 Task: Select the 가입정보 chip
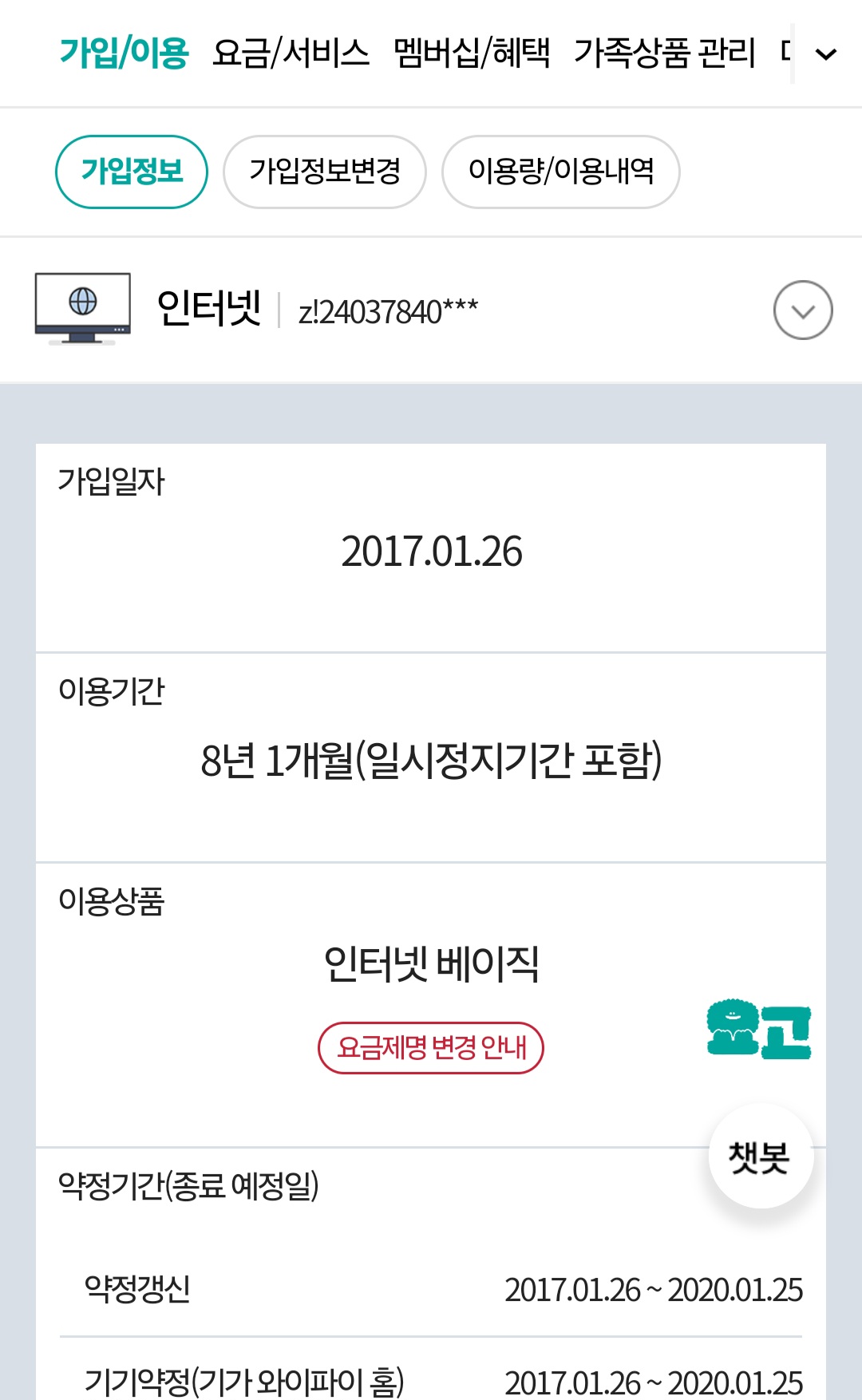click(132, 172)
